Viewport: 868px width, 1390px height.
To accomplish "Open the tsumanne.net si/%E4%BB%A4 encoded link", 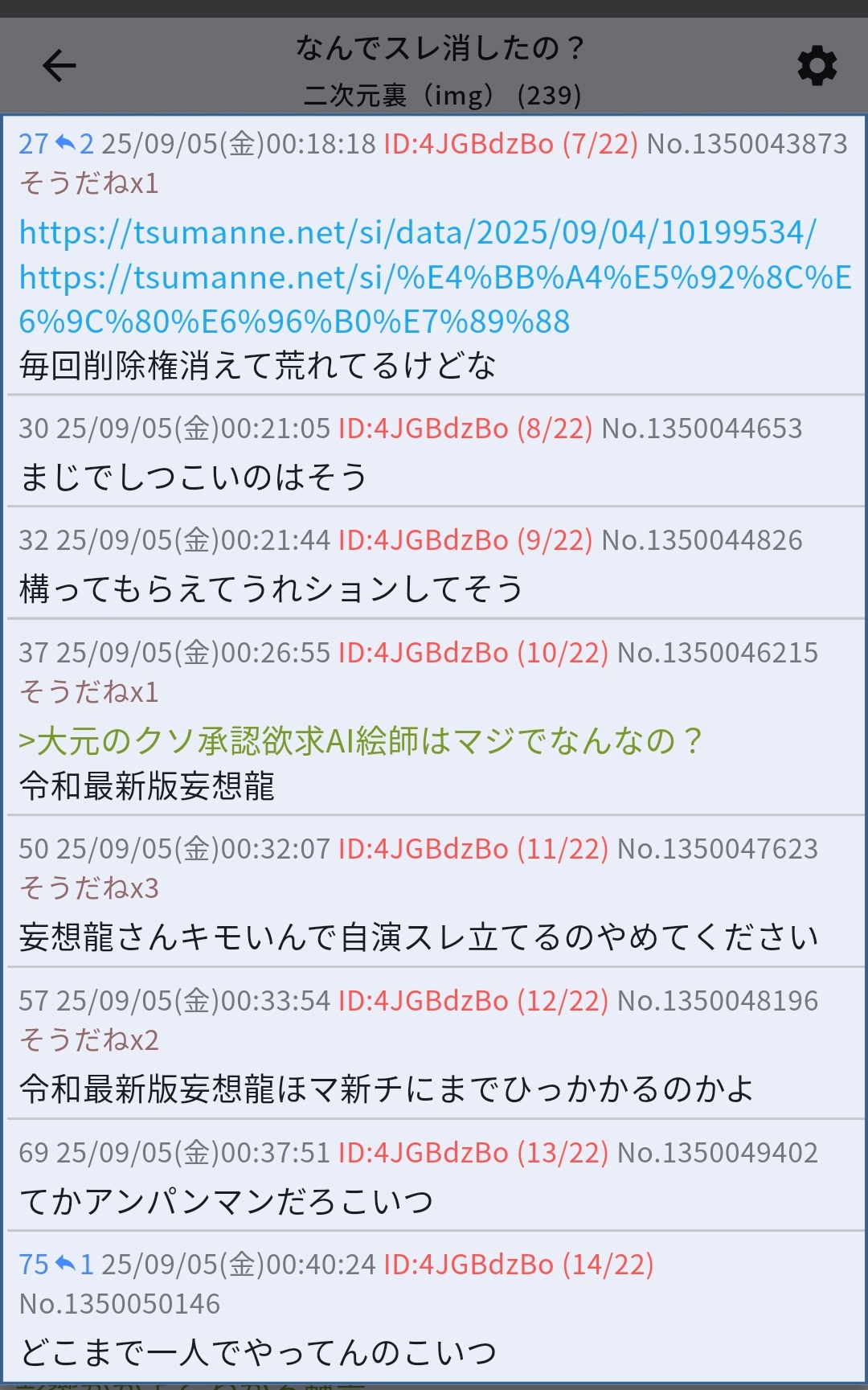I will [434, 299].
